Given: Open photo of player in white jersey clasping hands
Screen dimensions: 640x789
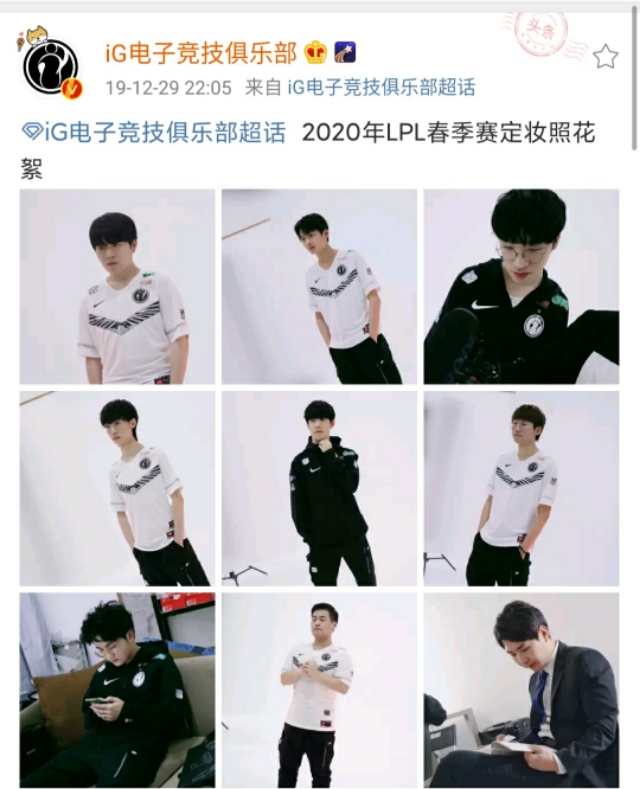Looking at the screenshot, I should pyautogui.click(x=319, y=690).
